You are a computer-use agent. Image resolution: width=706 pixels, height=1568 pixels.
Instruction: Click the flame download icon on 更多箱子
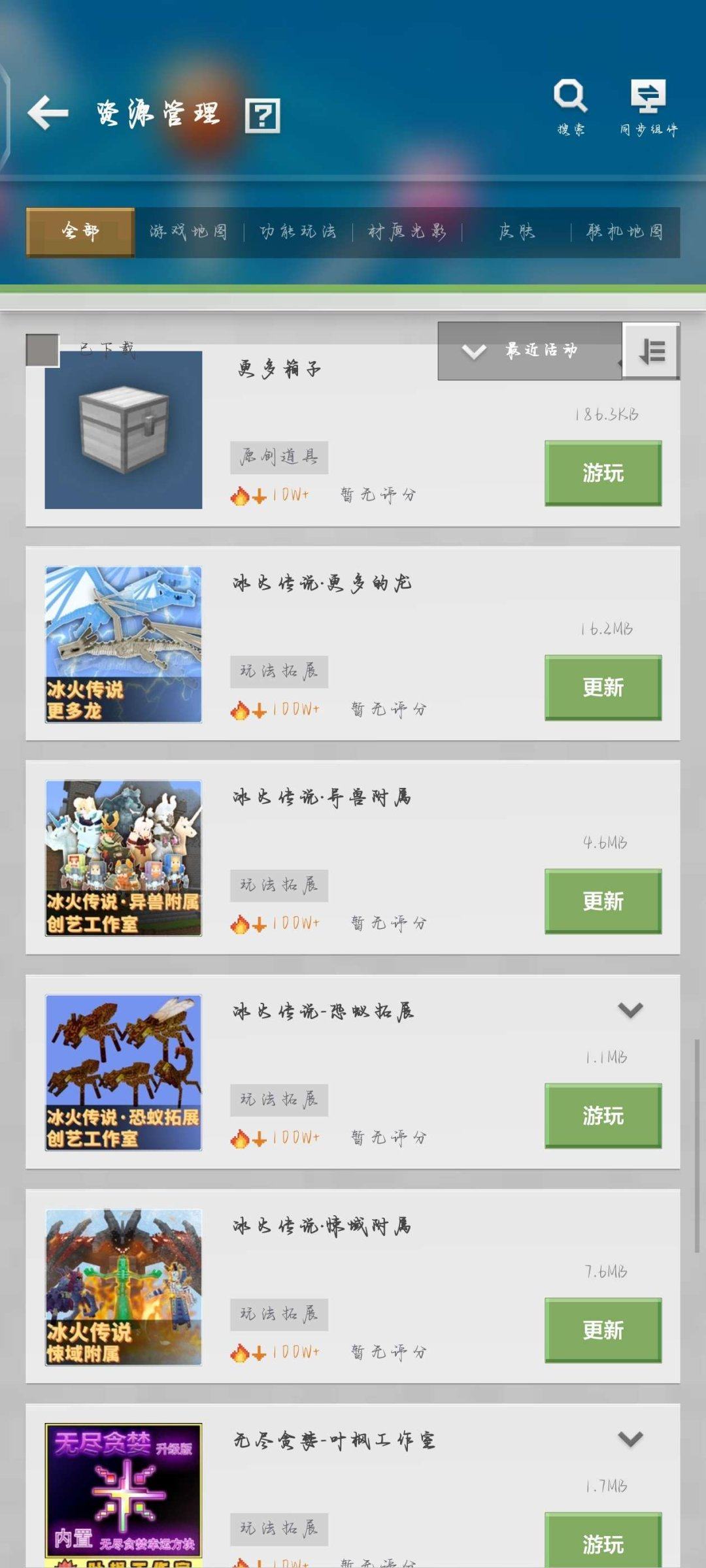click(241, 495)
